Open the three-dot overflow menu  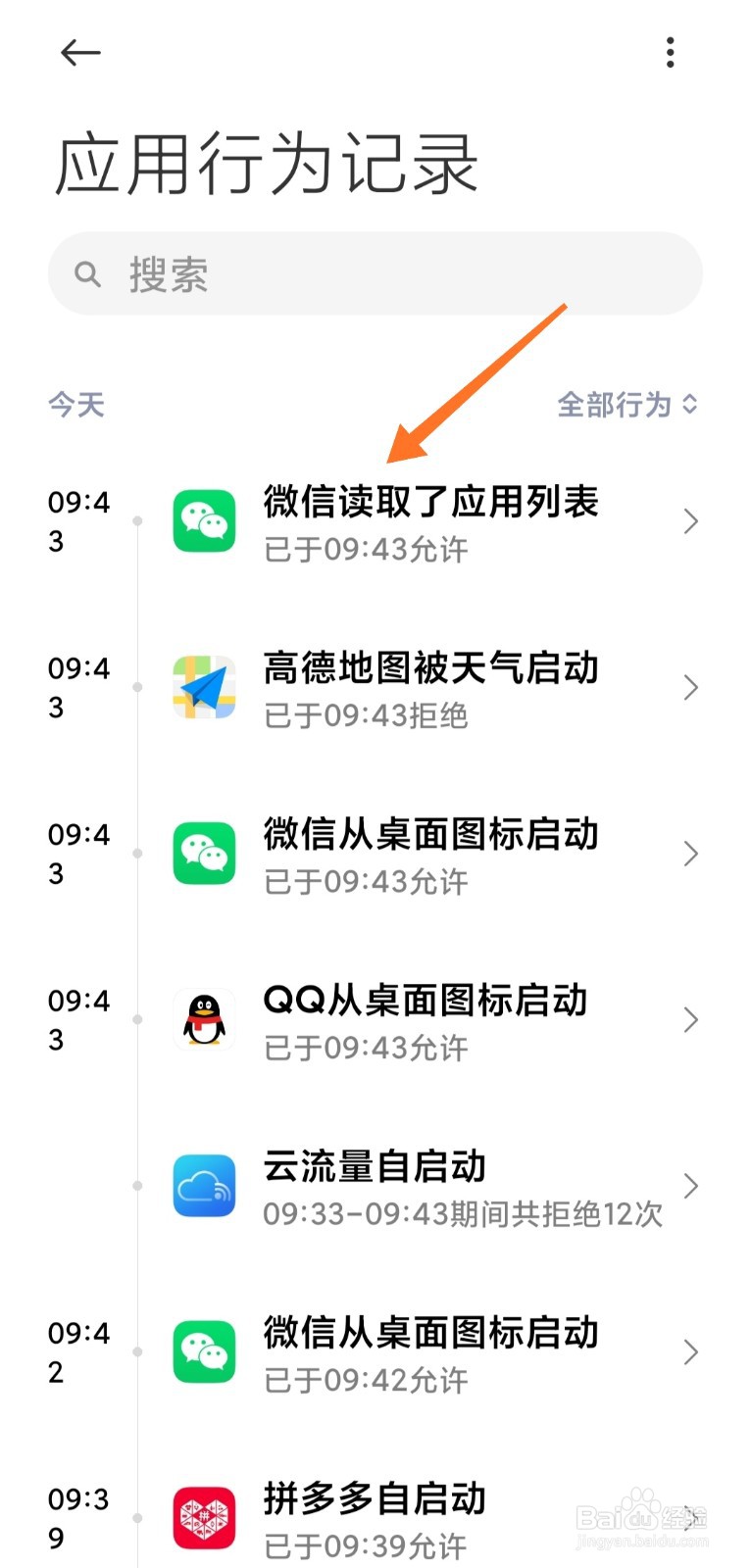click(x=670, y=52)
